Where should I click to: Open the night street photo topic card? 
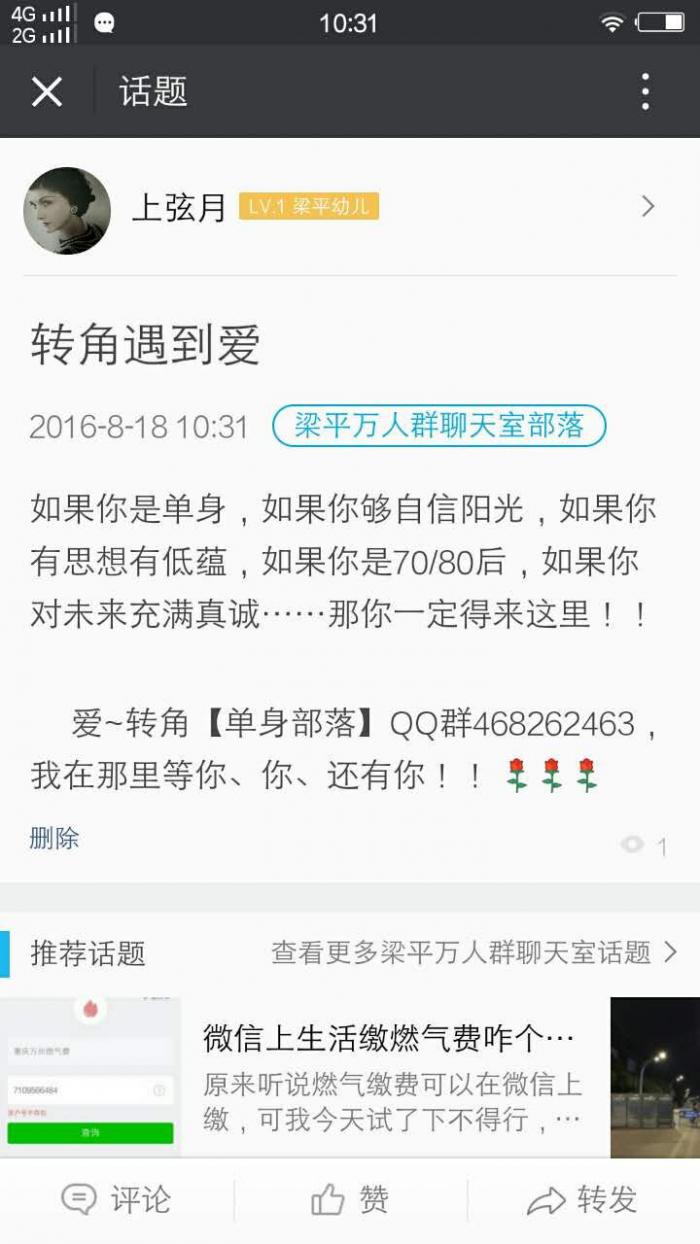(x=655, y=1077)
